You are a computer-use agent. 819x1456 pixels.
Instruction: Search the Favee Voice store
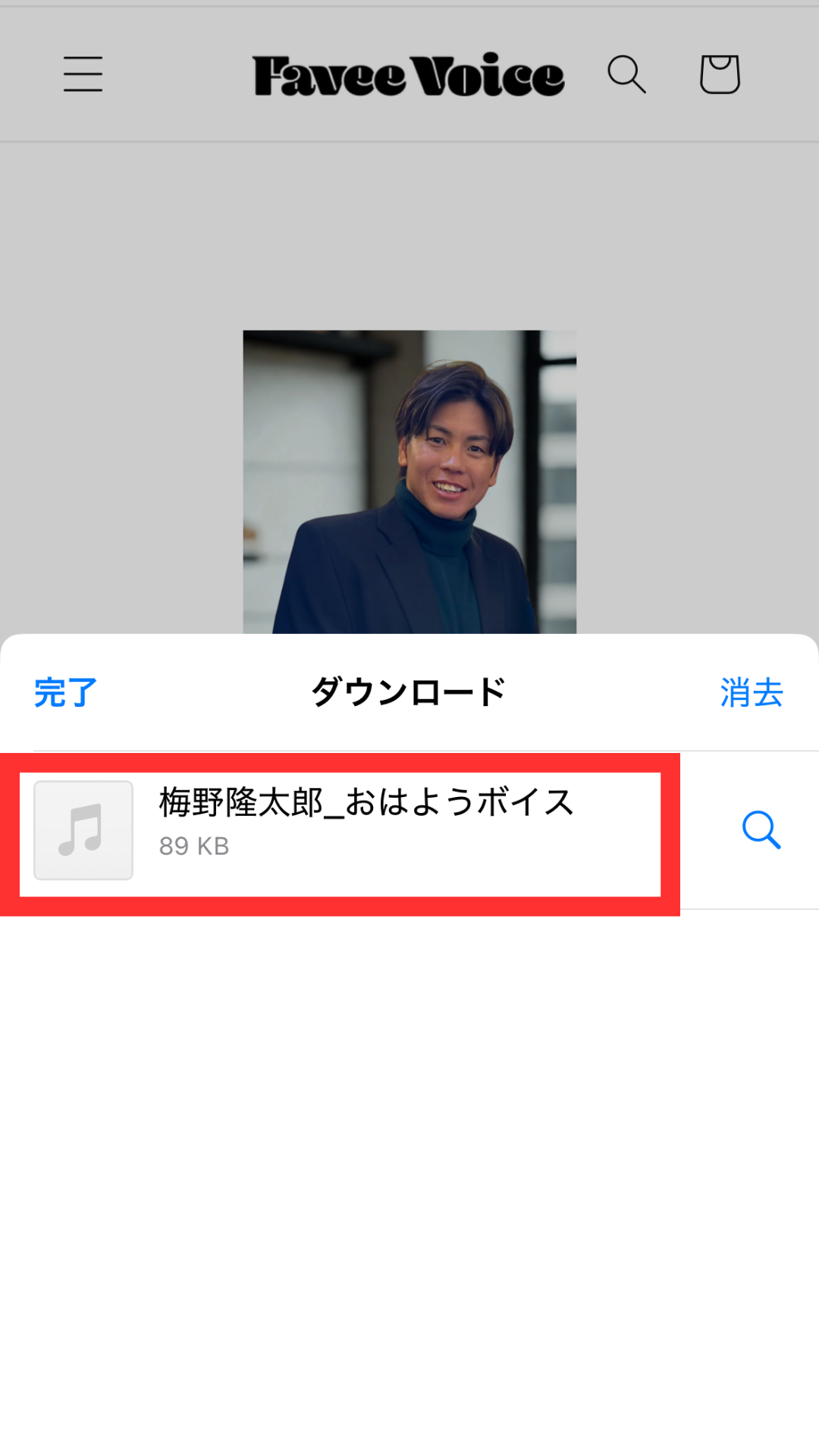[626, 74]
